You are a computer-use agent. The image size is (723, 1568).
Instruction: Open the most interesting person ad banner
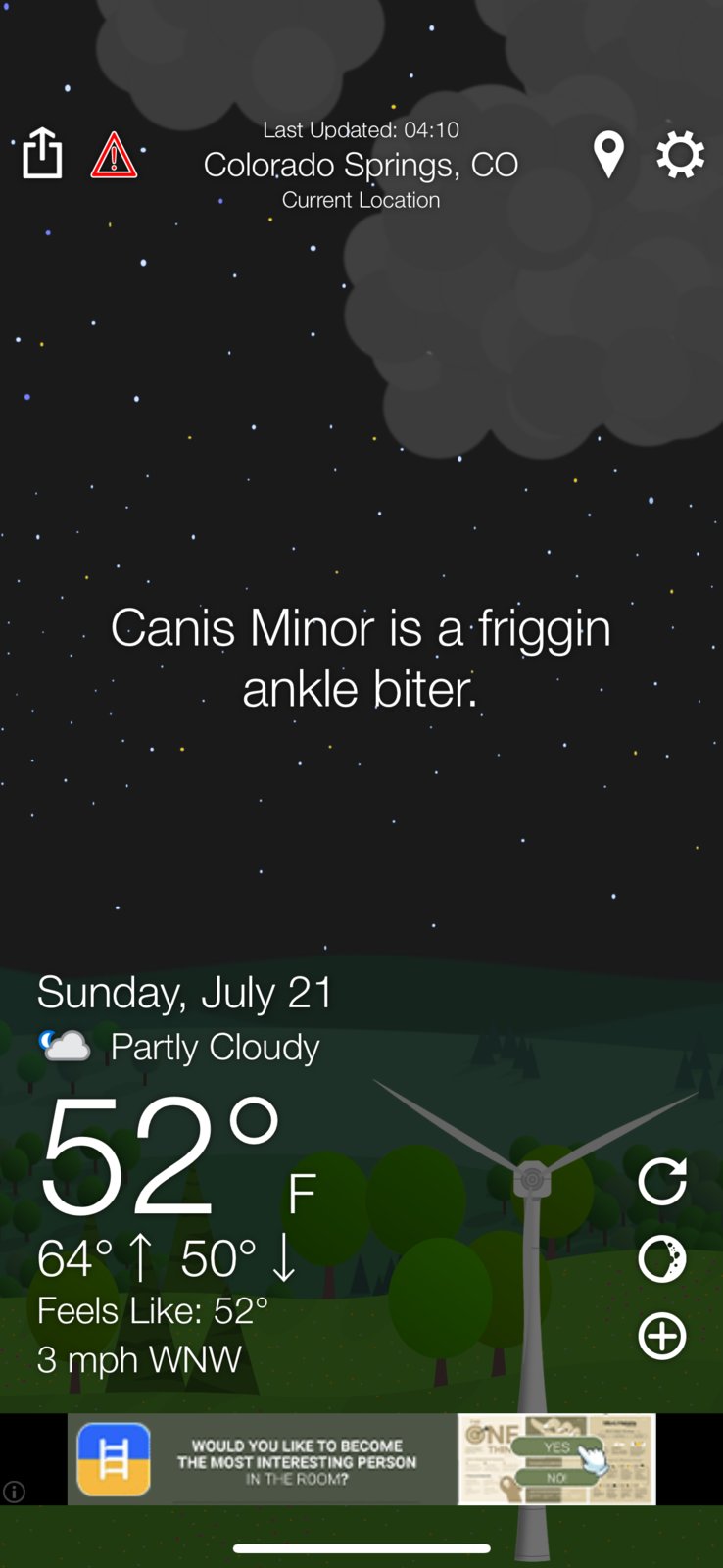(x=361, y=1459)
